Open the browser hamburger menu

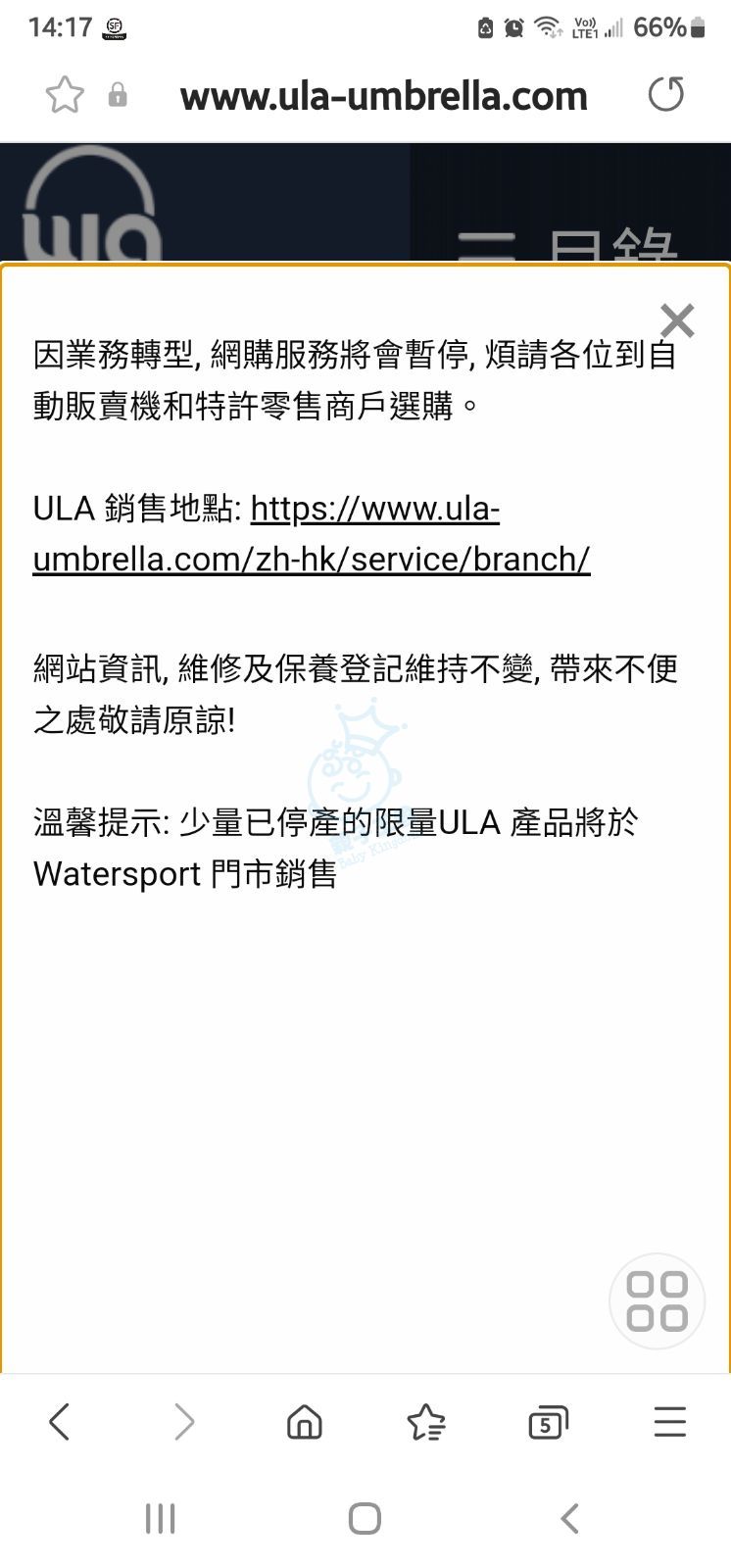(670, 1421)
